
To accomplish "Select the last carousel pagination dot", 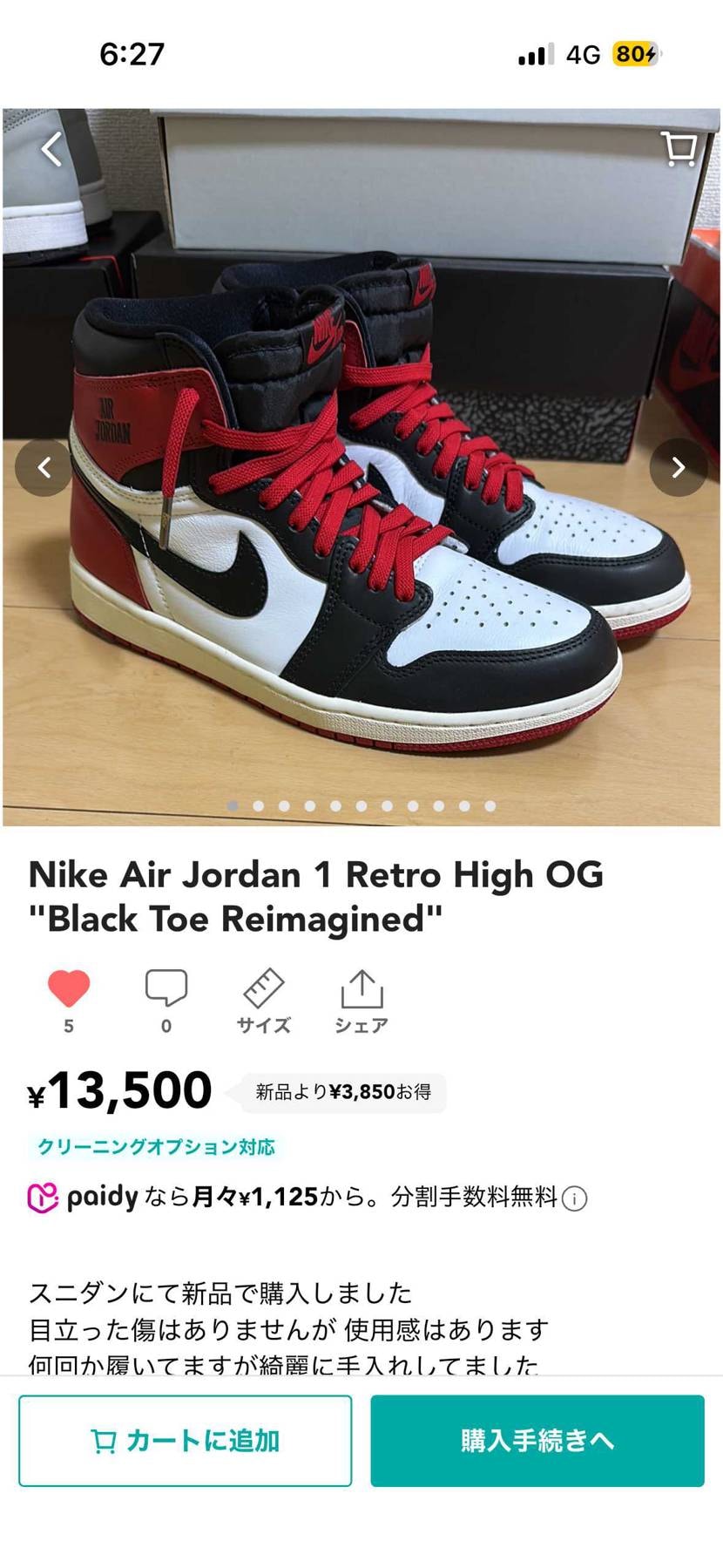I will click(x=490, y=807).
